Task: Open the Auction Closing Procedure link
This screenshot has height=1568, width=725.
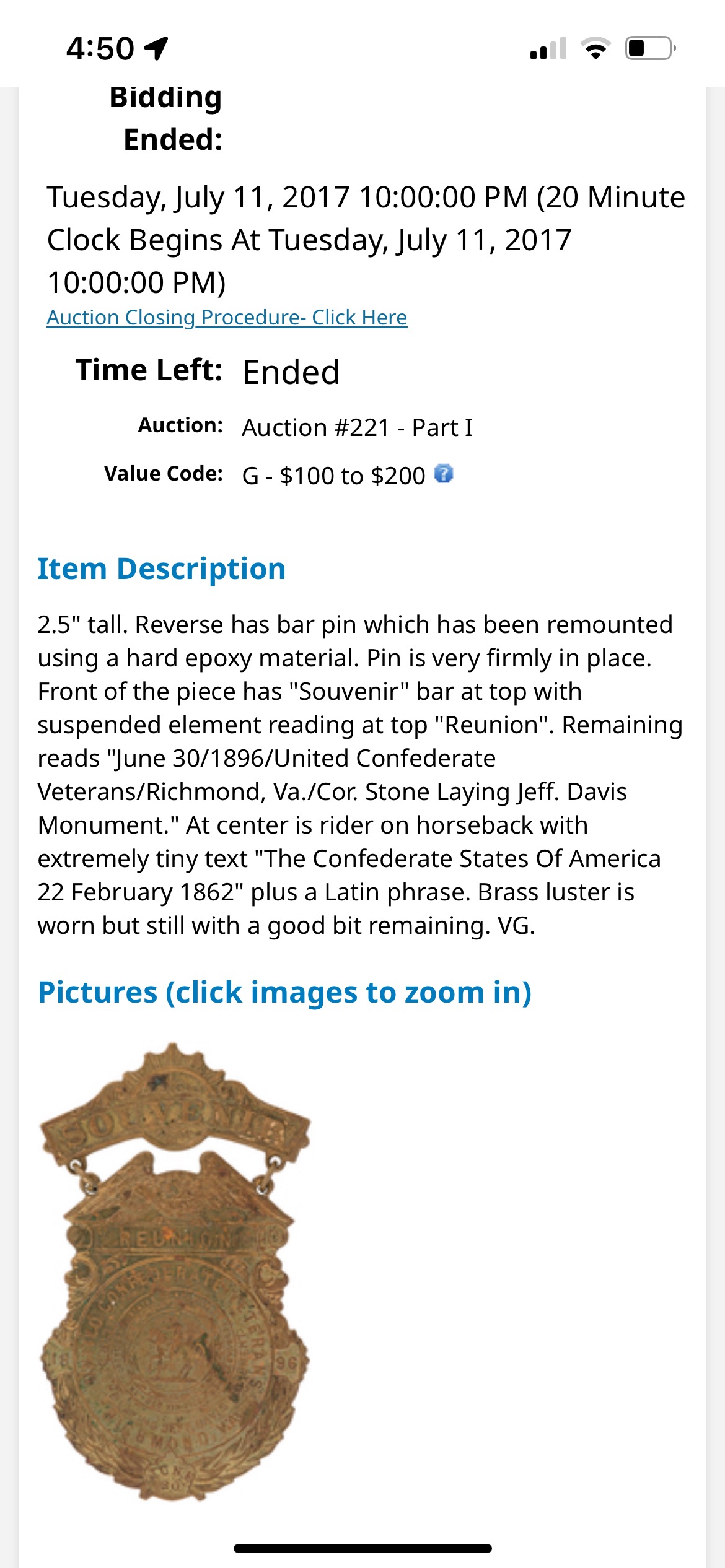Action: point(227,318)
